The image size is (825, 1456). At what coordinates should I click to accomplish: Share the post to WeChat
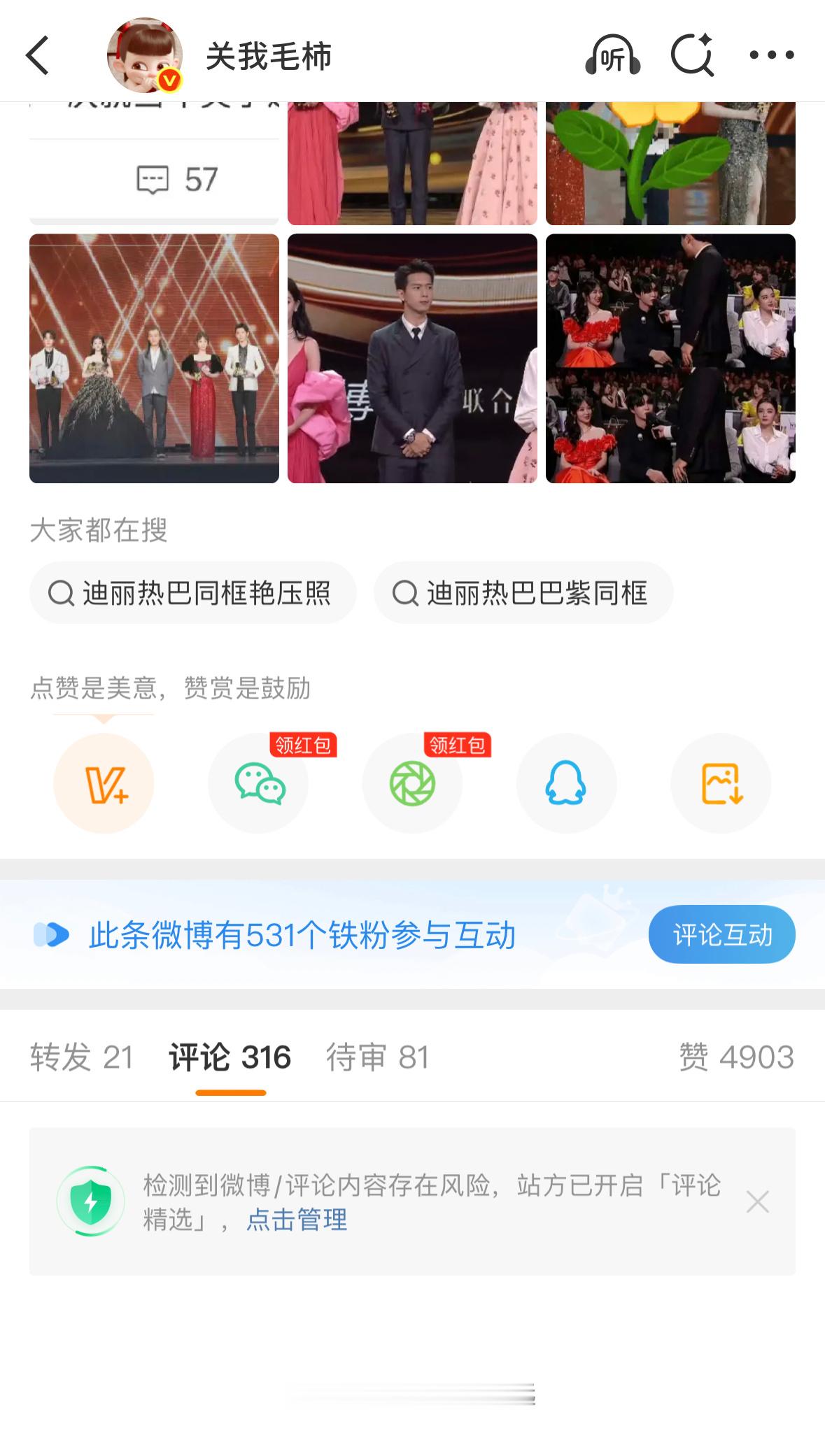pyautogui.click(x=258, y=785)
